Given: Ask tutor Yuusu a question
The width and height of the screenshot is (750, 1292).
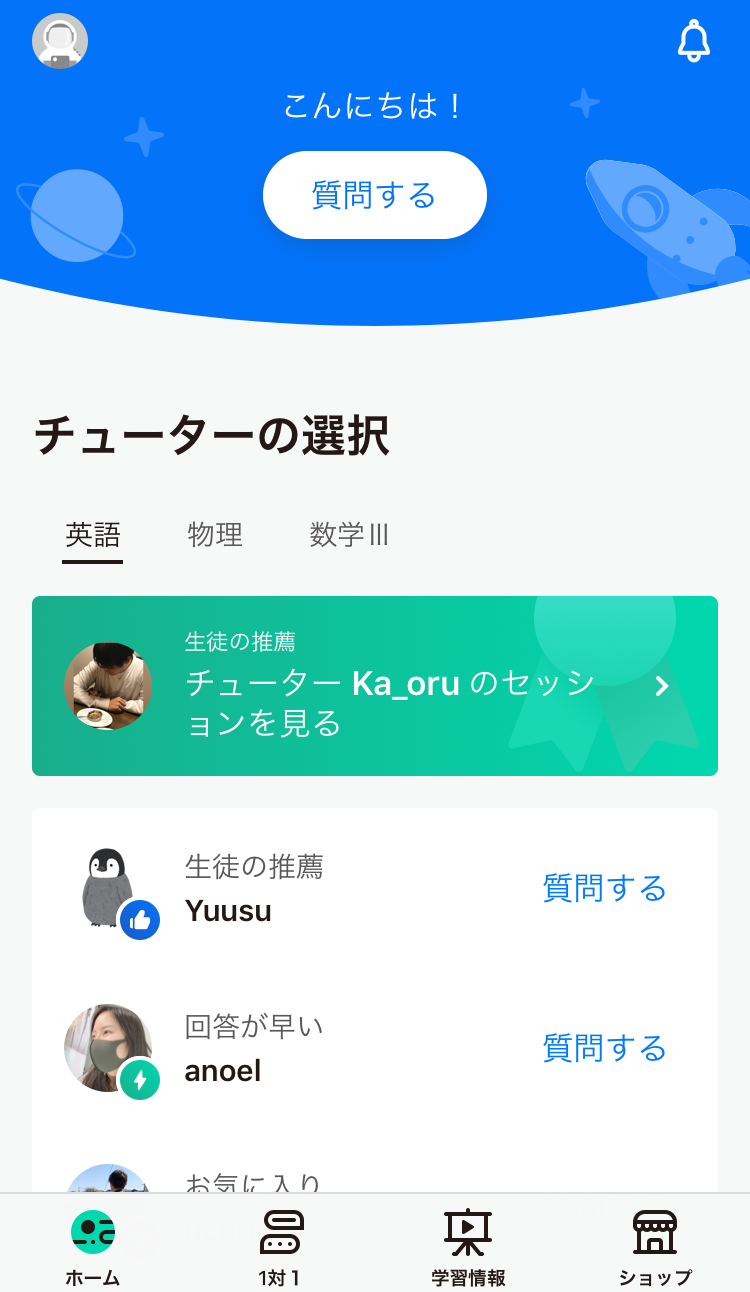Looking at the screenshot, I should point(604,888).
